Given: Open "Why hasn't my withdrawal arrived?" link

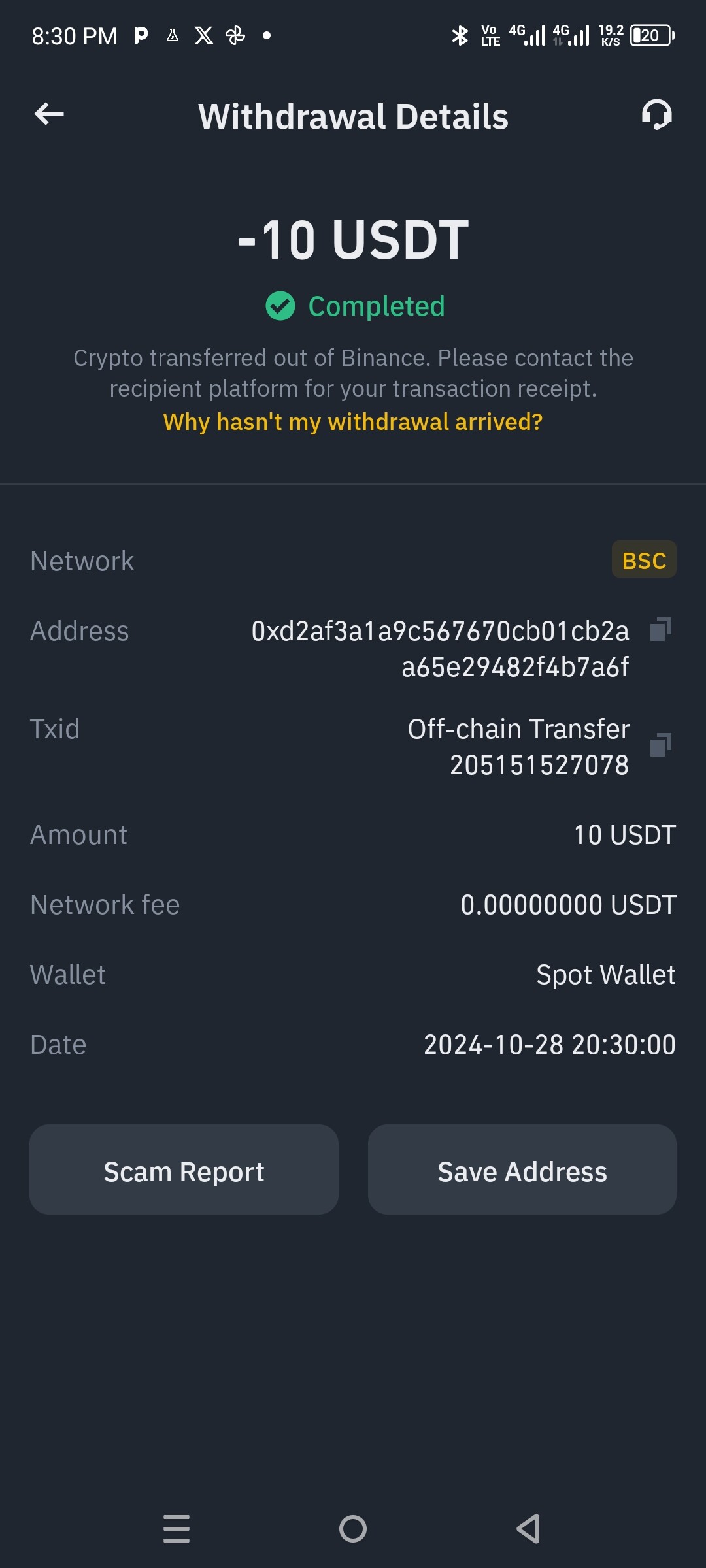Looking at the screenshot, I should [x=353, y=422].
